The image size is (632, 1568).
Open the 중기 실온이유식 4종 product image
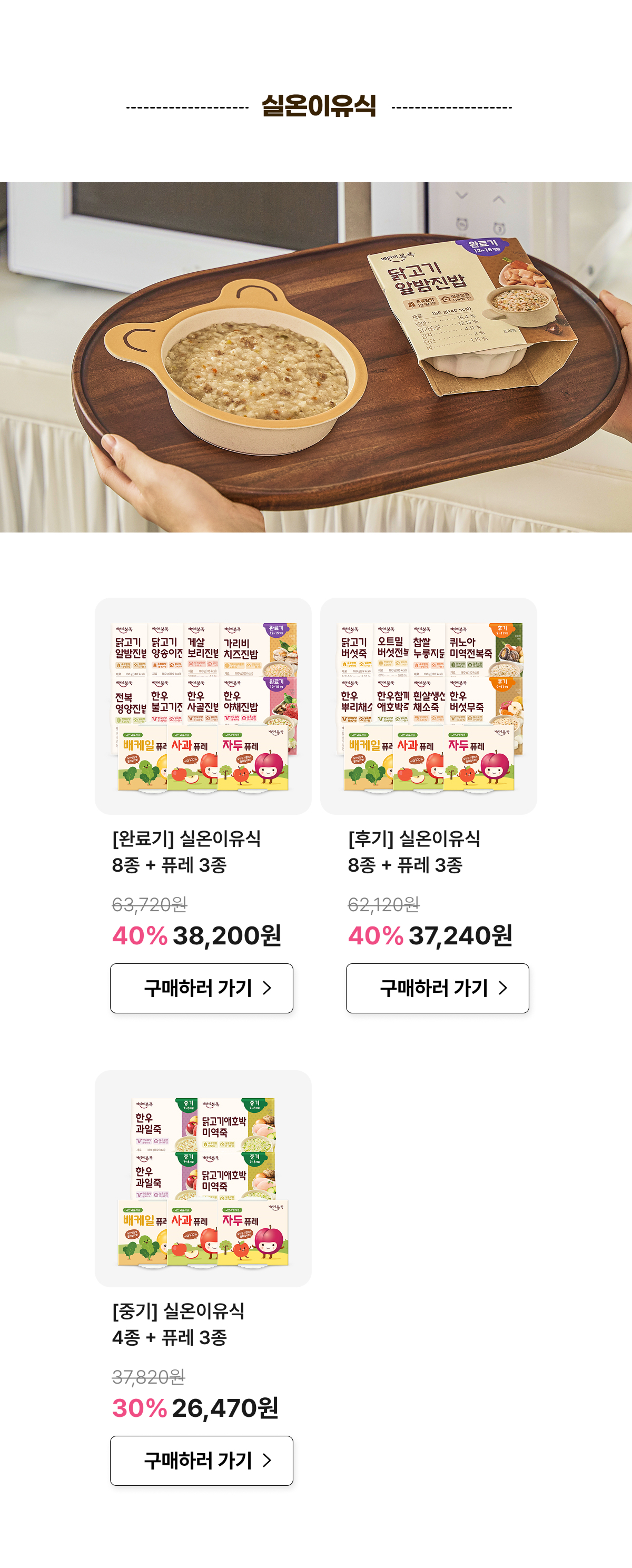[x=203, y=1178]
